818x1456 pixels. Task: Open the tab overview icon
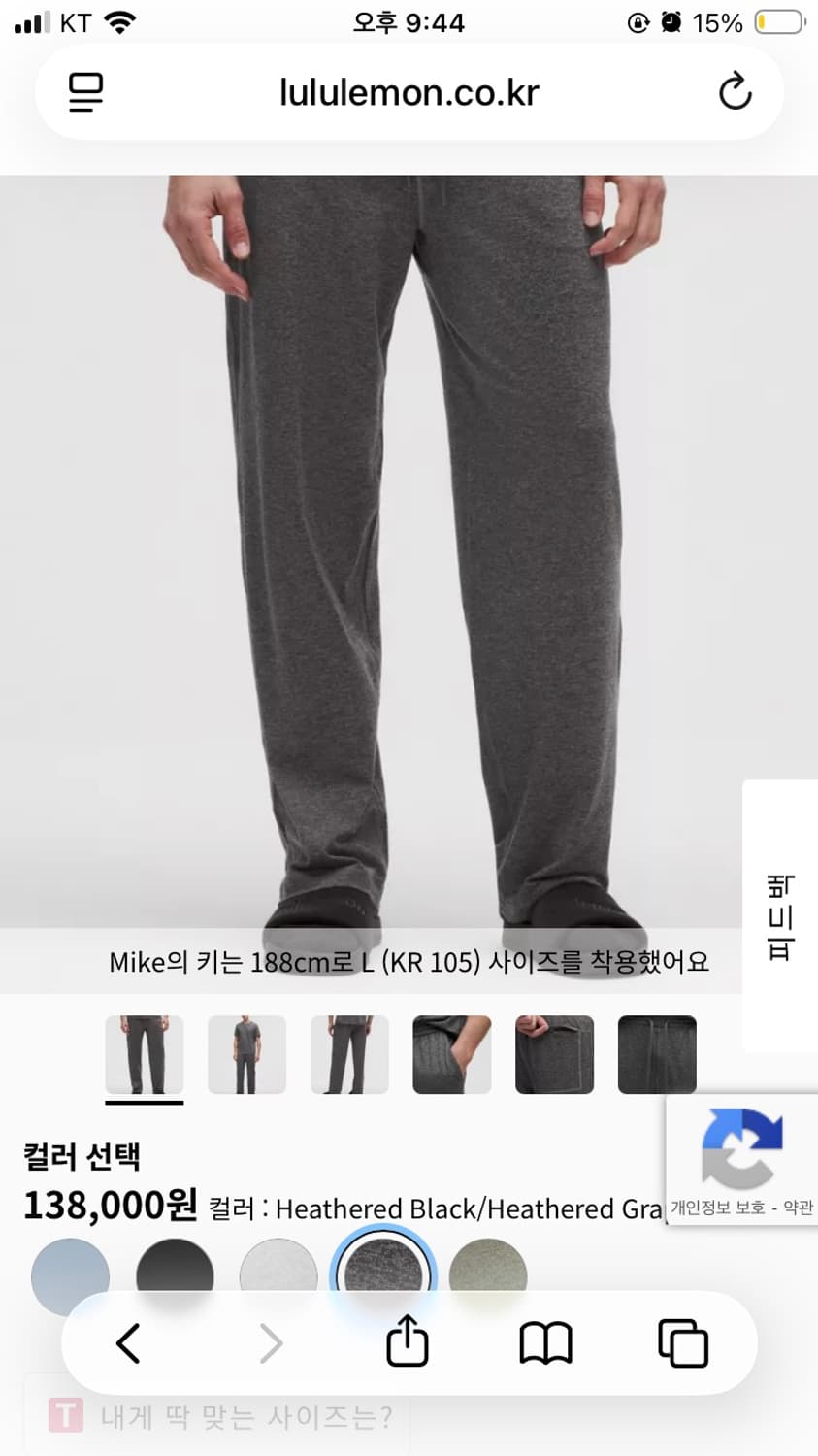click(x=684, y=1342)
